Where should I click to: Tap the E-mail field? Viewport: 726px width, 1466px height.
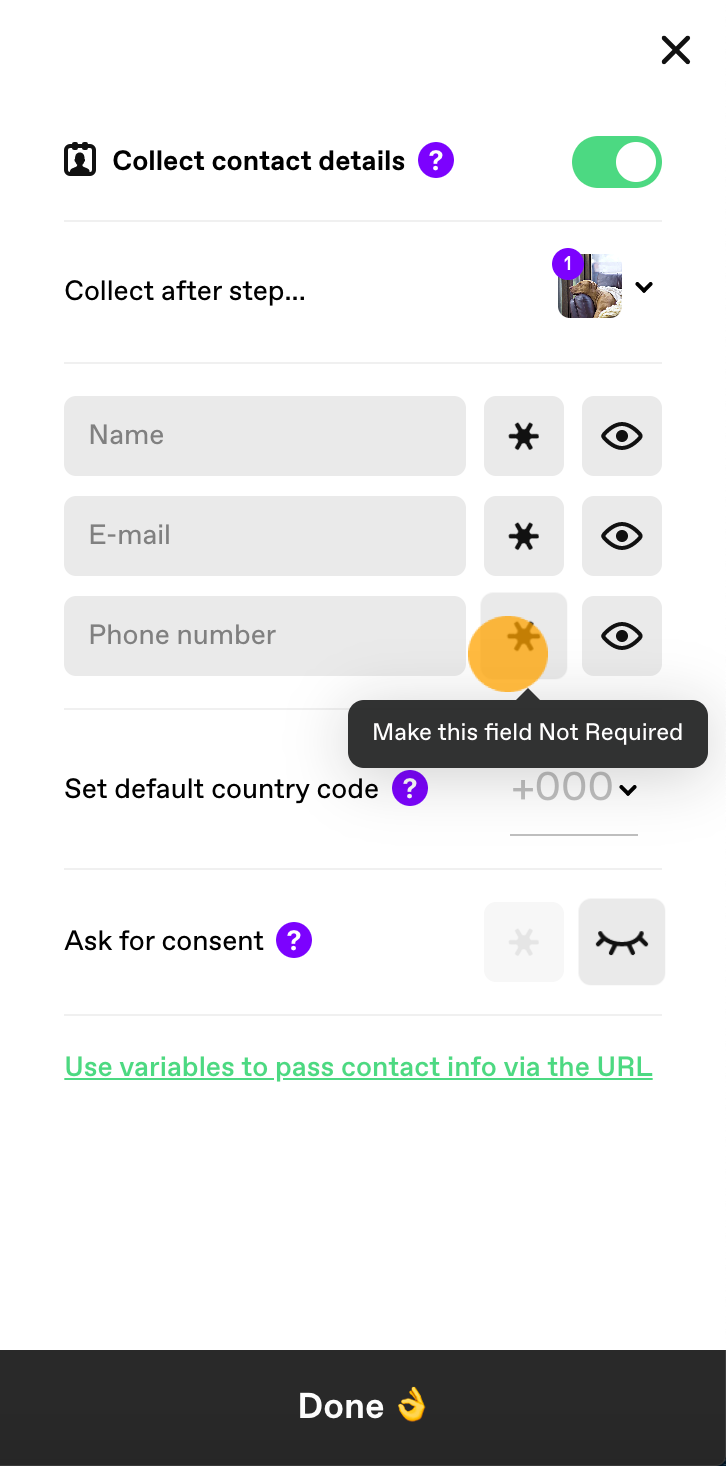[265, 536]
